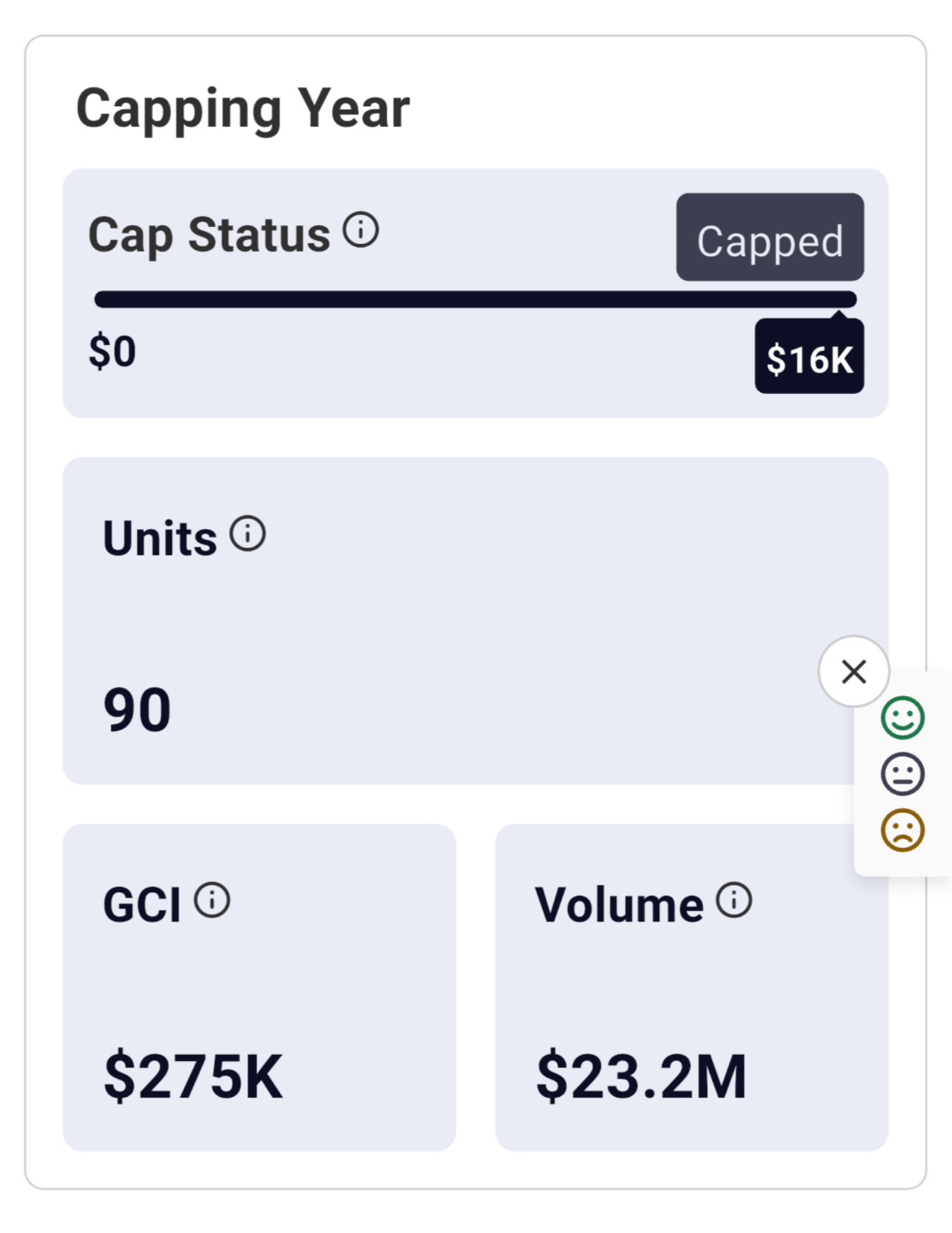This screenshot has width=952, height=1233.
Task: Open the Cap Status info icon
Action: 361,230
